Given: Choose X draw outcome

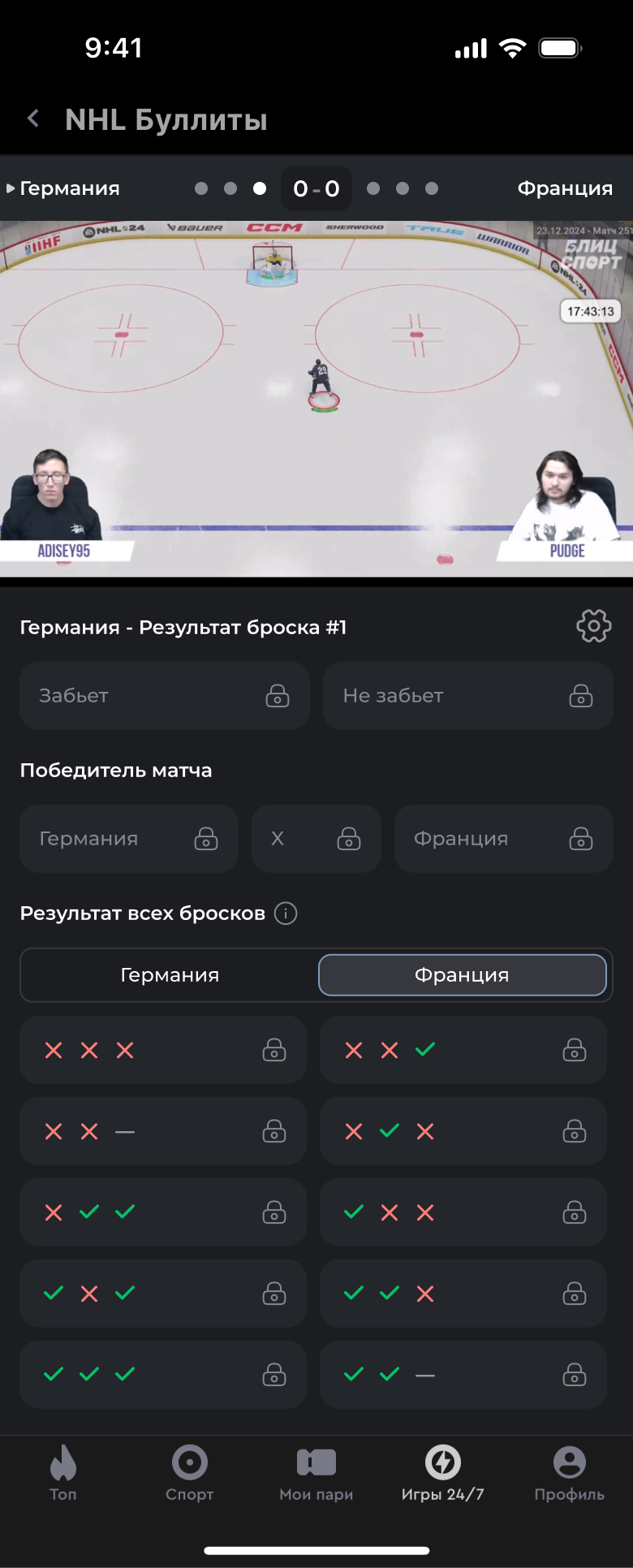Looking at the screenshot, I should pyautogui.click(x=316, y=839).
